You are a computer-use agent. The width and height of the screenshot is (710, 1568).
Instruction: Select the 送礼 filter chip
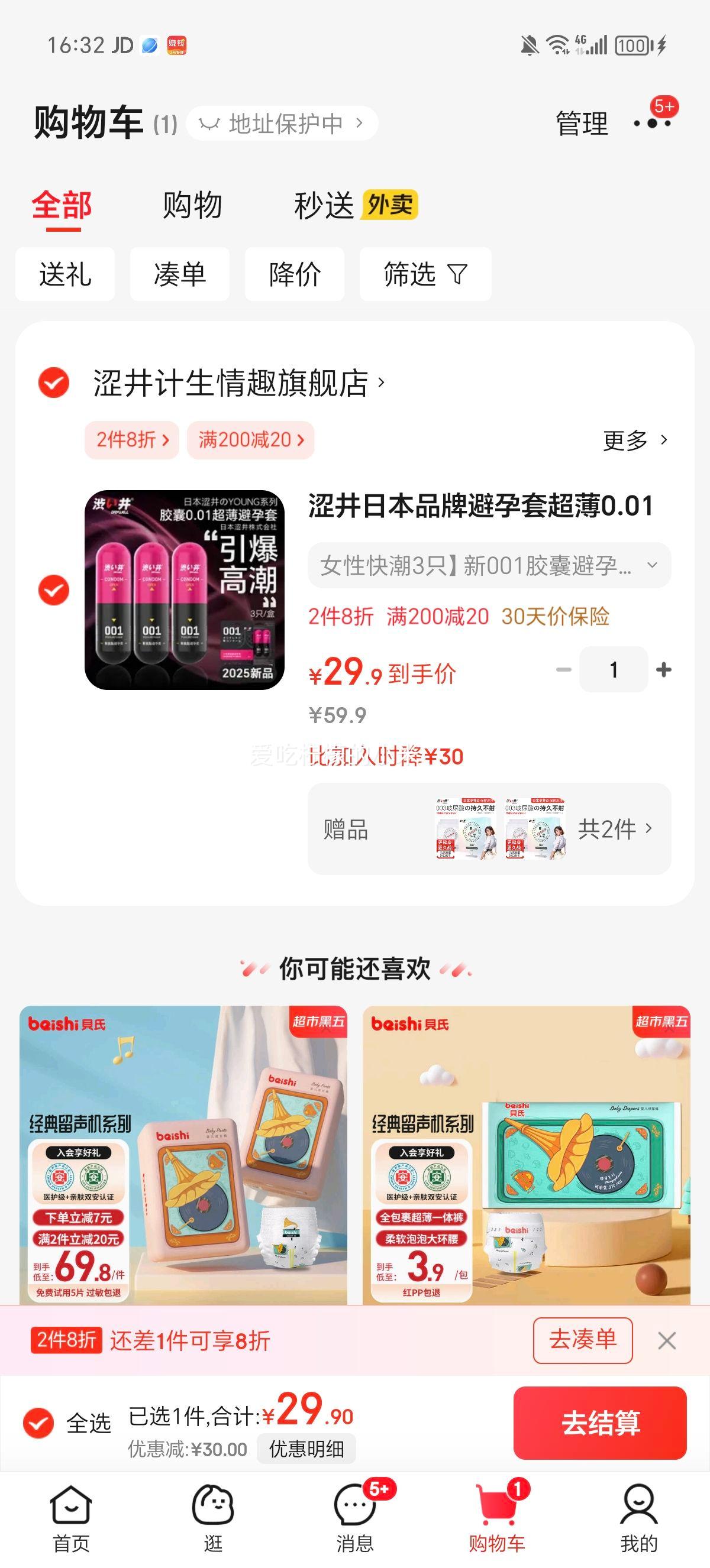point(65,274)
